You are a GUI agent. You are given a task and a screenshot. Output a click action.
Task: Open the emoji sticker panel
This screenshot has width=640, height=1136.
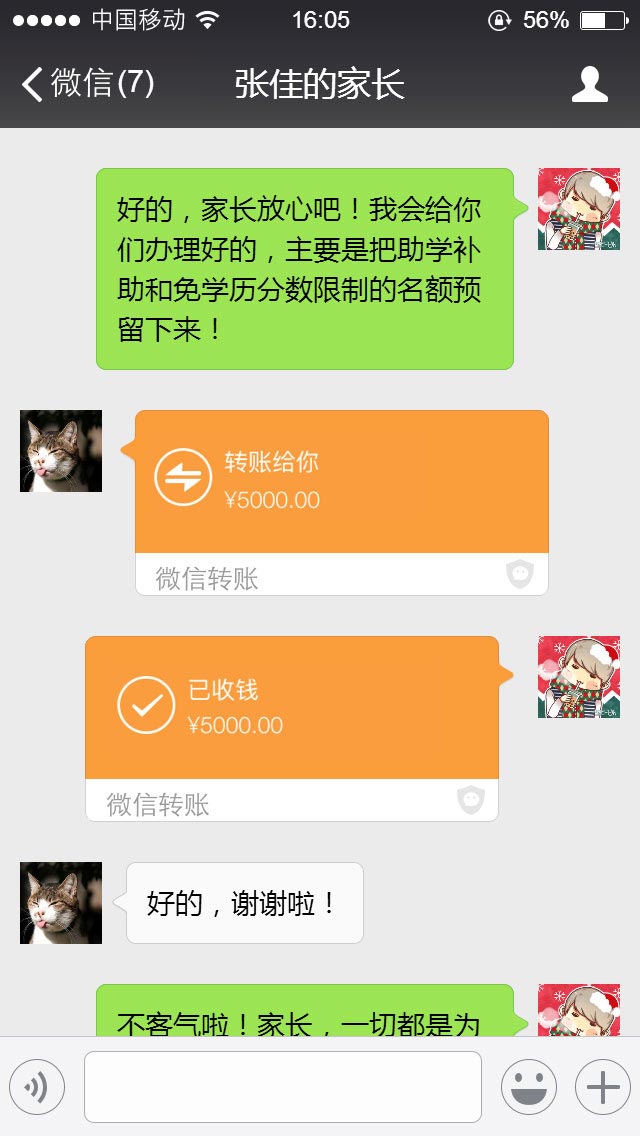[x=528, y=1087]
